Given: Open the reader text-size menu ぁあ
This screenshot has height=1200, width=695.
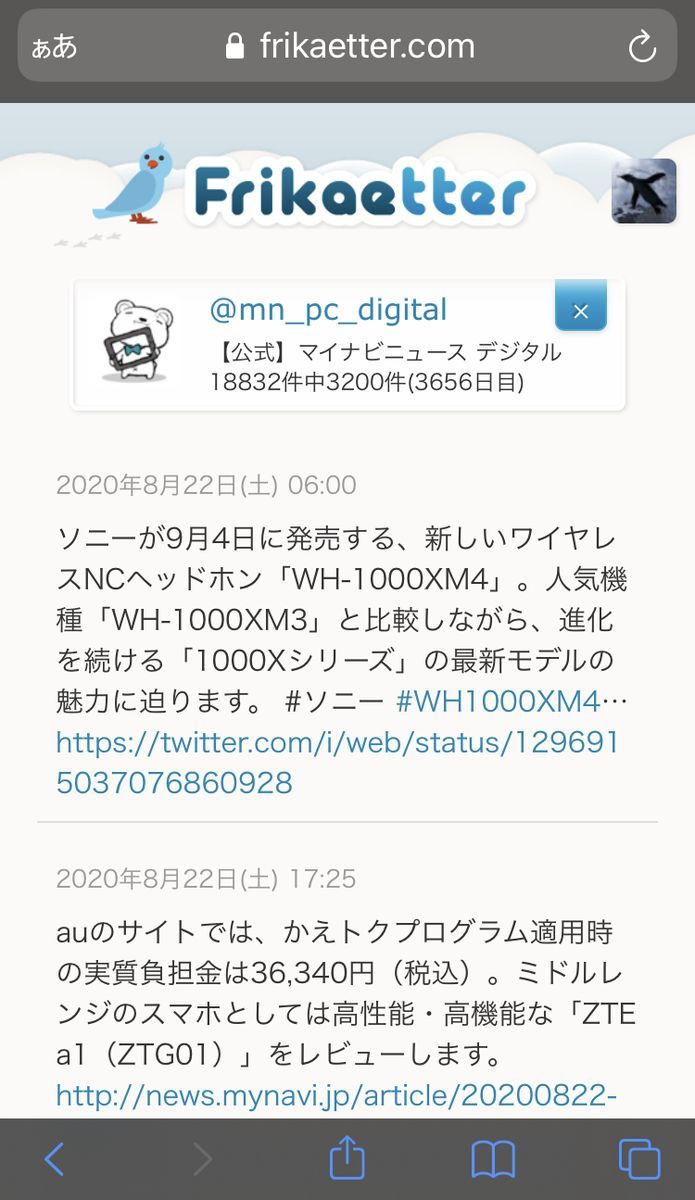Looking at the screenshot, I should click(54, 47).
